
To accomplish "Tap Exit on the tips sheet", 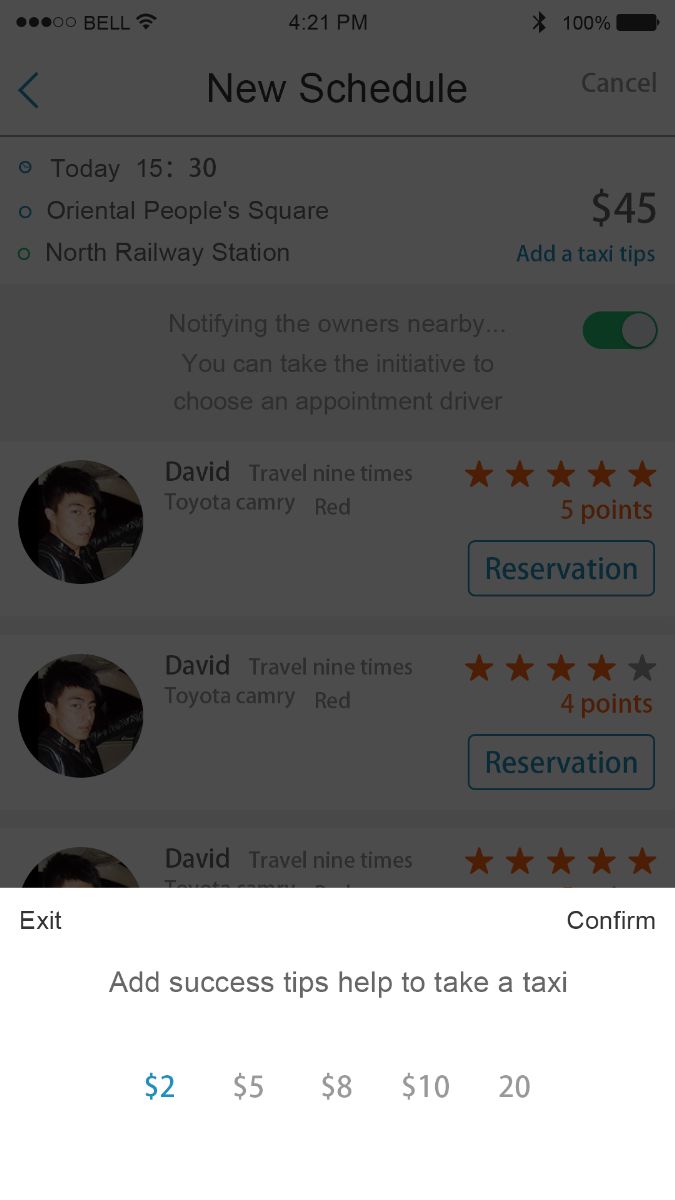I will (41, 920).
